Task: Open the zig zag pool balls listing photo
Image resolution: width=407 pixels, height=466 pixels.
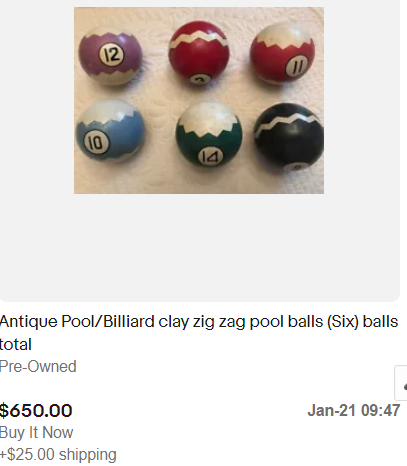Action: (x=199, y=100)
